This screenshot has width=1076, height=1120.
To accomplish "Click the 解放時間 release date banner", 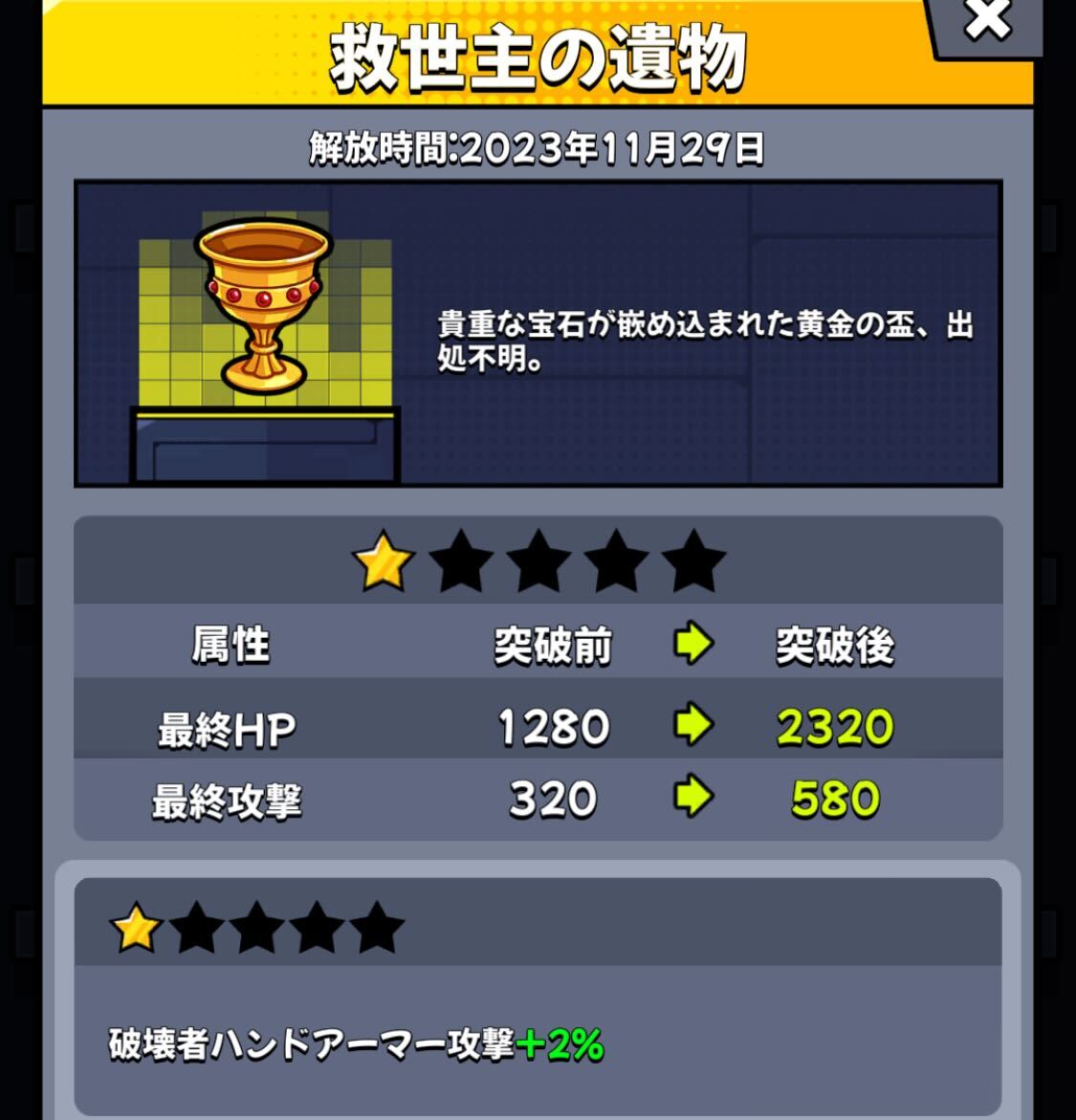I will coord(538,148).
